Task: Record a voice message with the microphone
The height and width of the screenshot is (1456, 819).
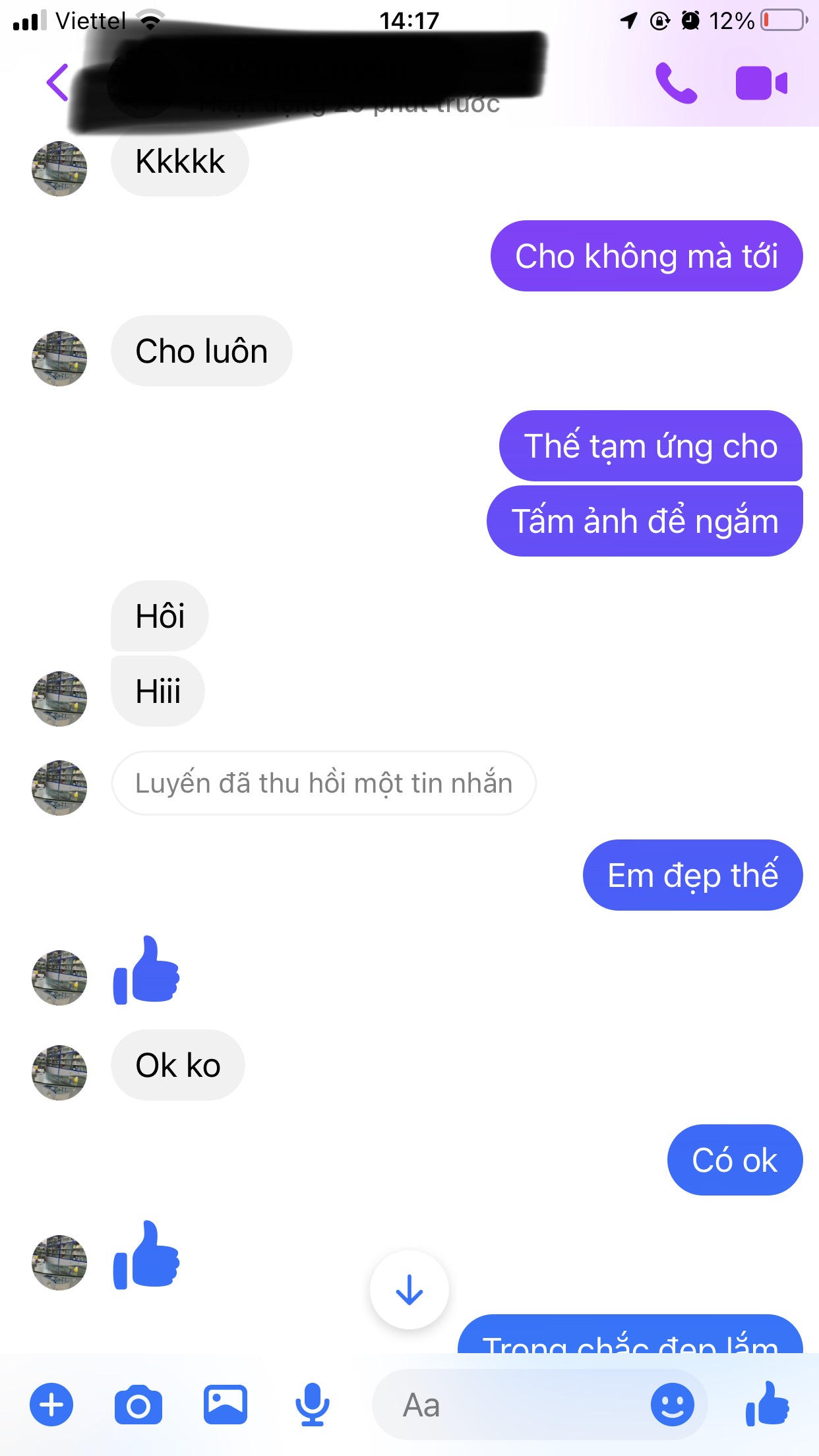Action: 312,1405
